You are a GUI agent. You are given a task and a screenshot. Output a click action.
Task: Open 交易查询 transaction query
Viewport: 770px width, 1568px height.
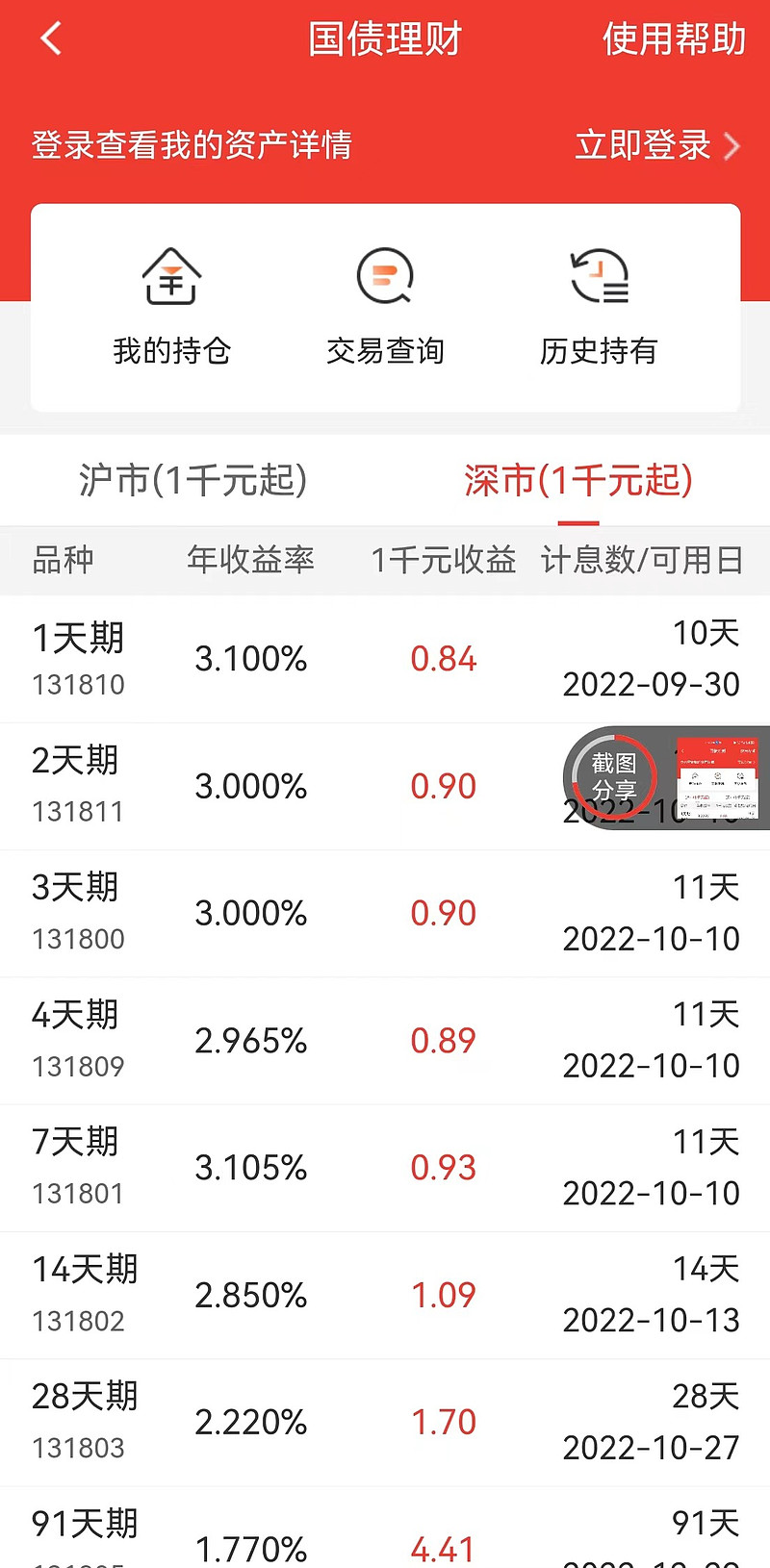pyautogui.click(x=385, y=307)
